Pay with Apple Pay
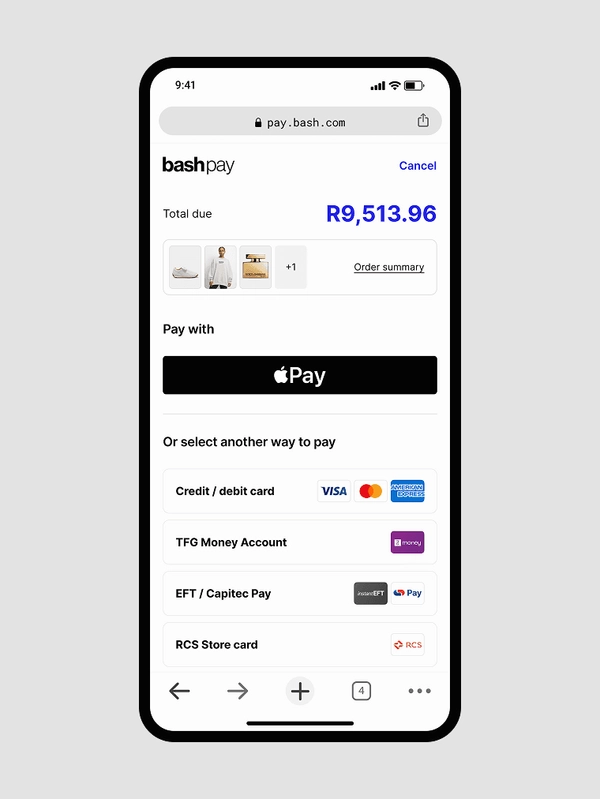Viewport: 600px width, 799px height. tap(300, 375)
